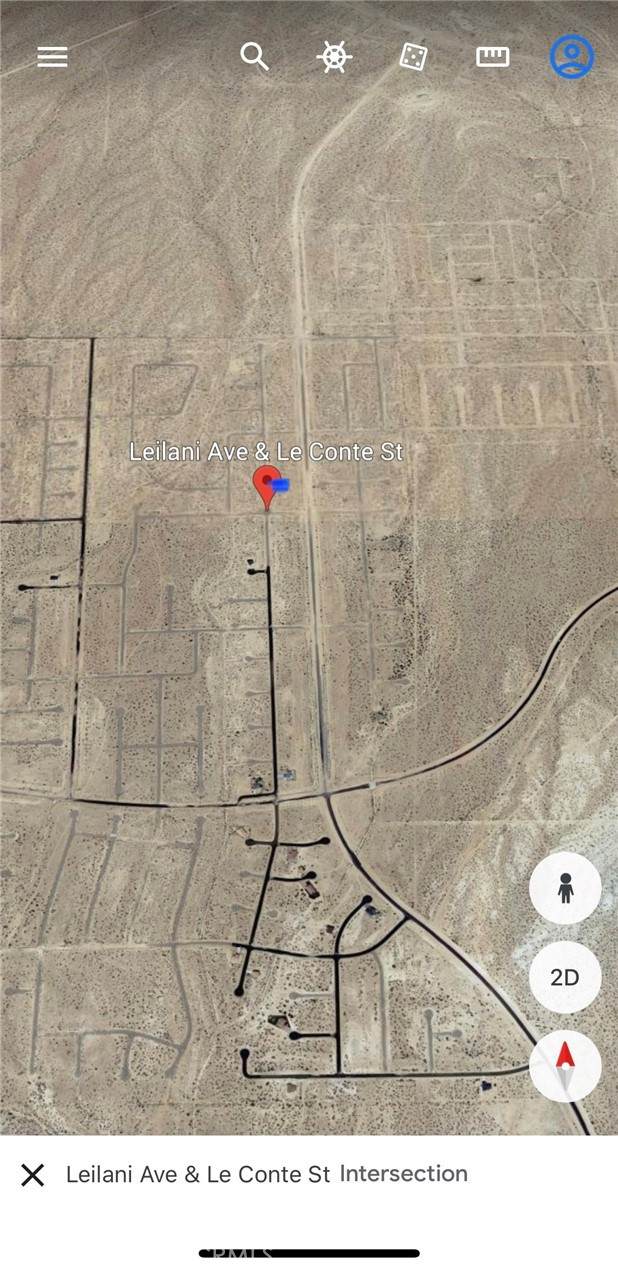Open the search tool
Screen dimensions: 618x1270
pyautogui.click(x=254, y=57)
